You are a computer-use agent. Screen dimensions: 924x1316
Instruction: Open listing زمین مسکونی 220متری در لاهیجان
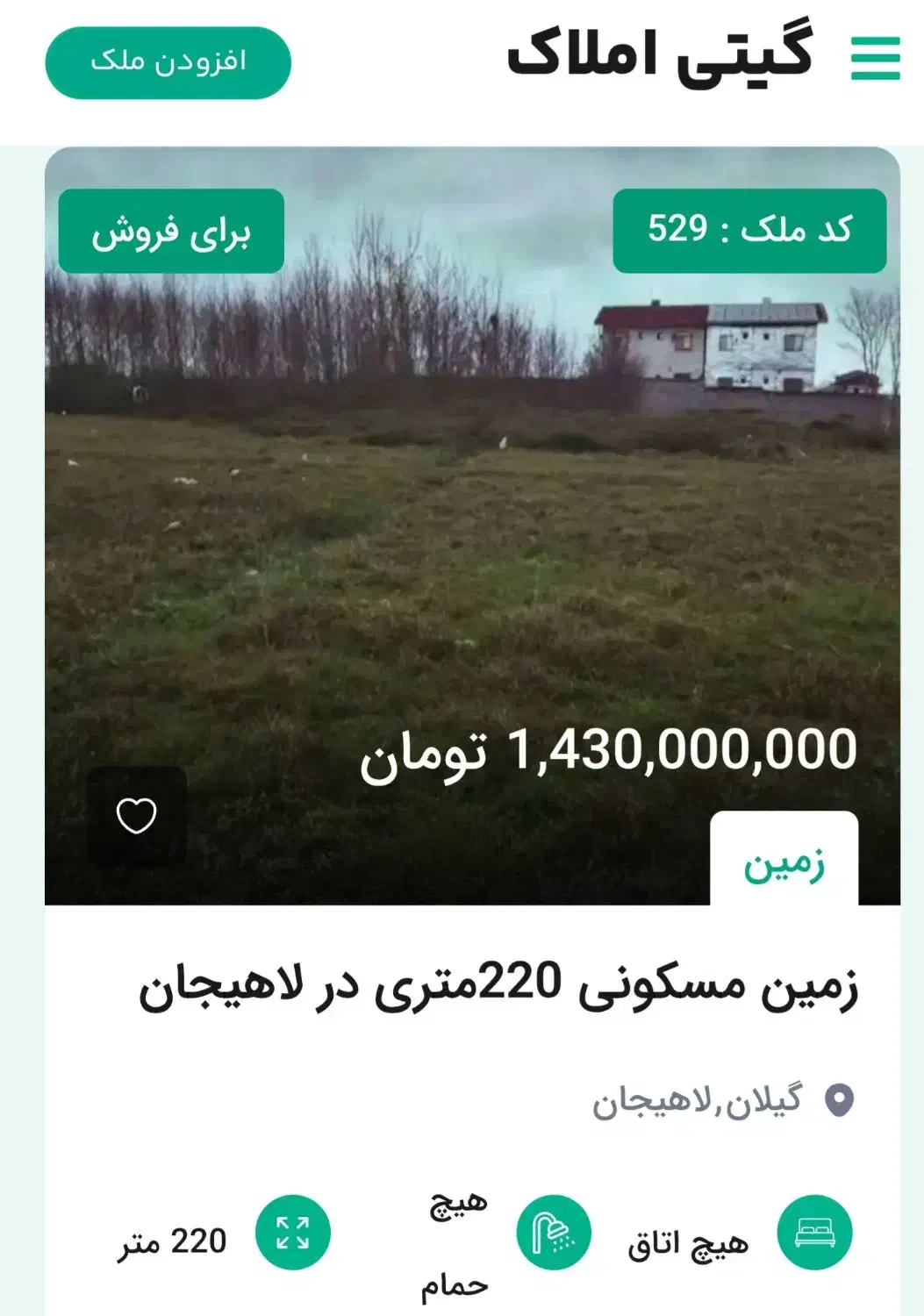click(498, 984)
